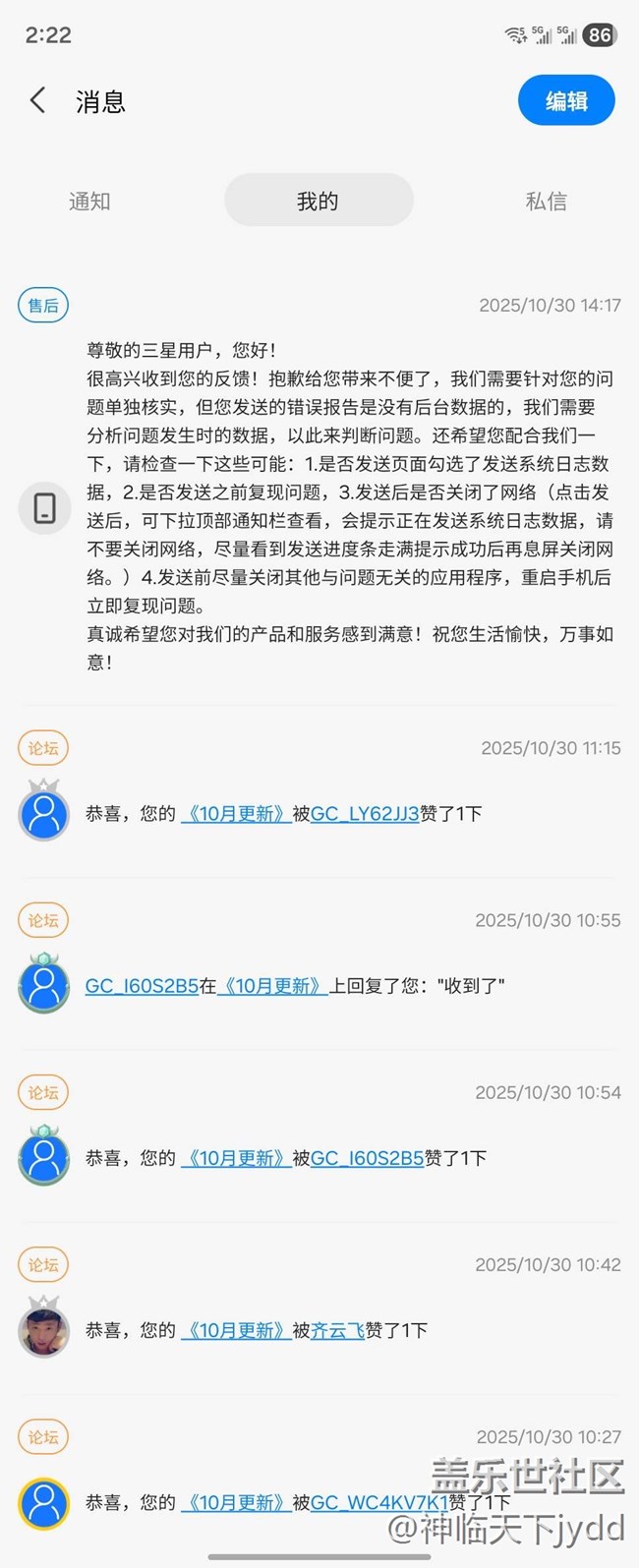The image size is (639, 1568).
Task: Tap the 编辑 button
Action: 566,100
